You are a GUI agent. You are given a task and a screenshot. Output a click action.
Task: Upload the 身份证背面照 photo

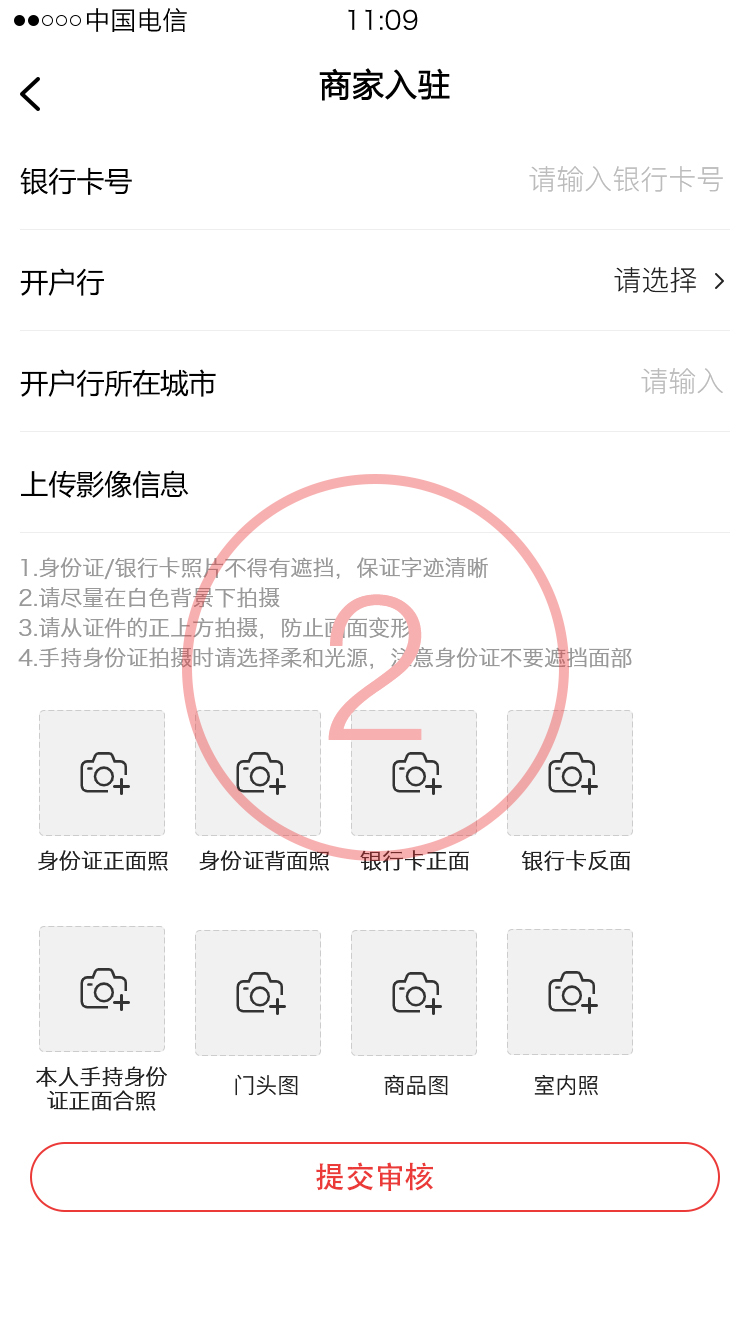258,773
